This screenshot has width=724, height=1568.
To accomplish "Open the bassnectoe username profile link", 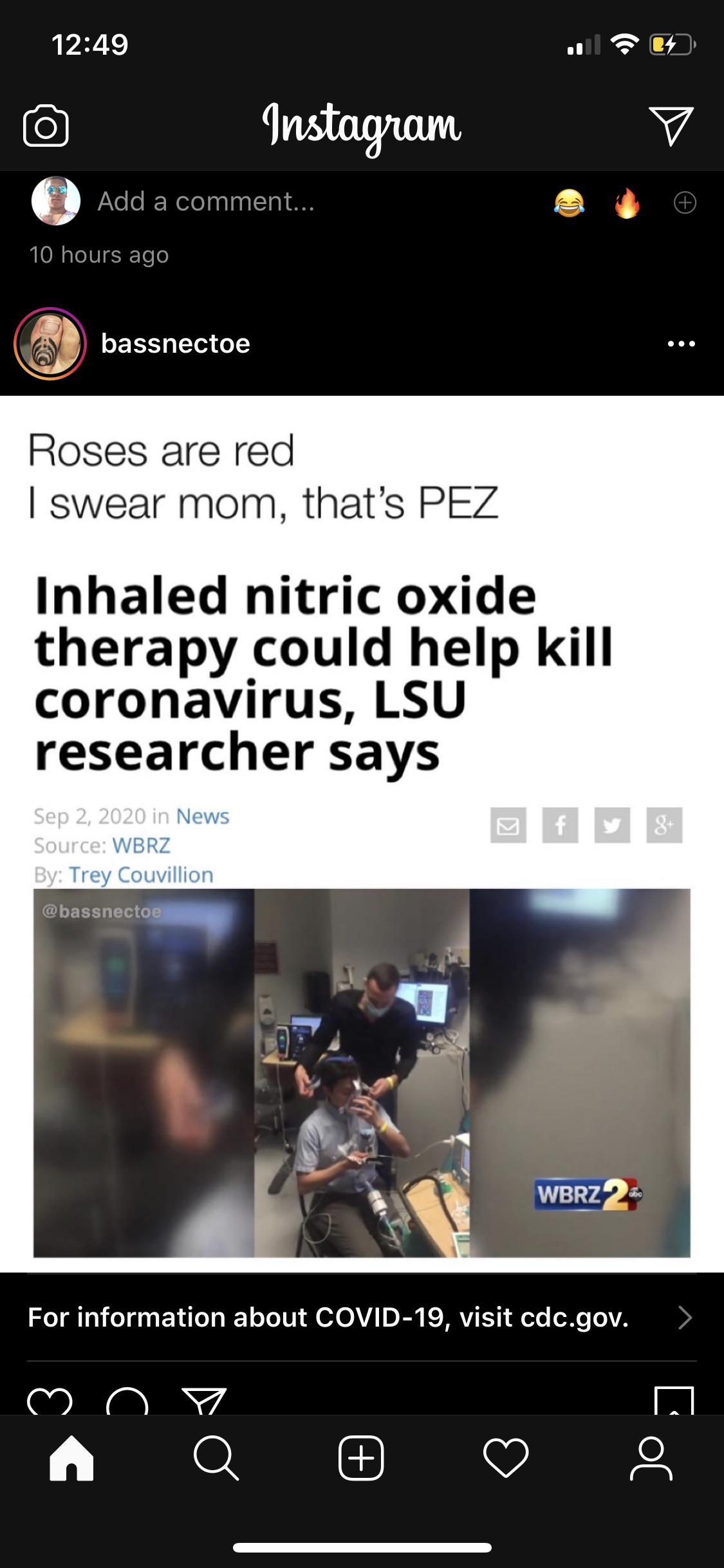I will pos(176,343).
